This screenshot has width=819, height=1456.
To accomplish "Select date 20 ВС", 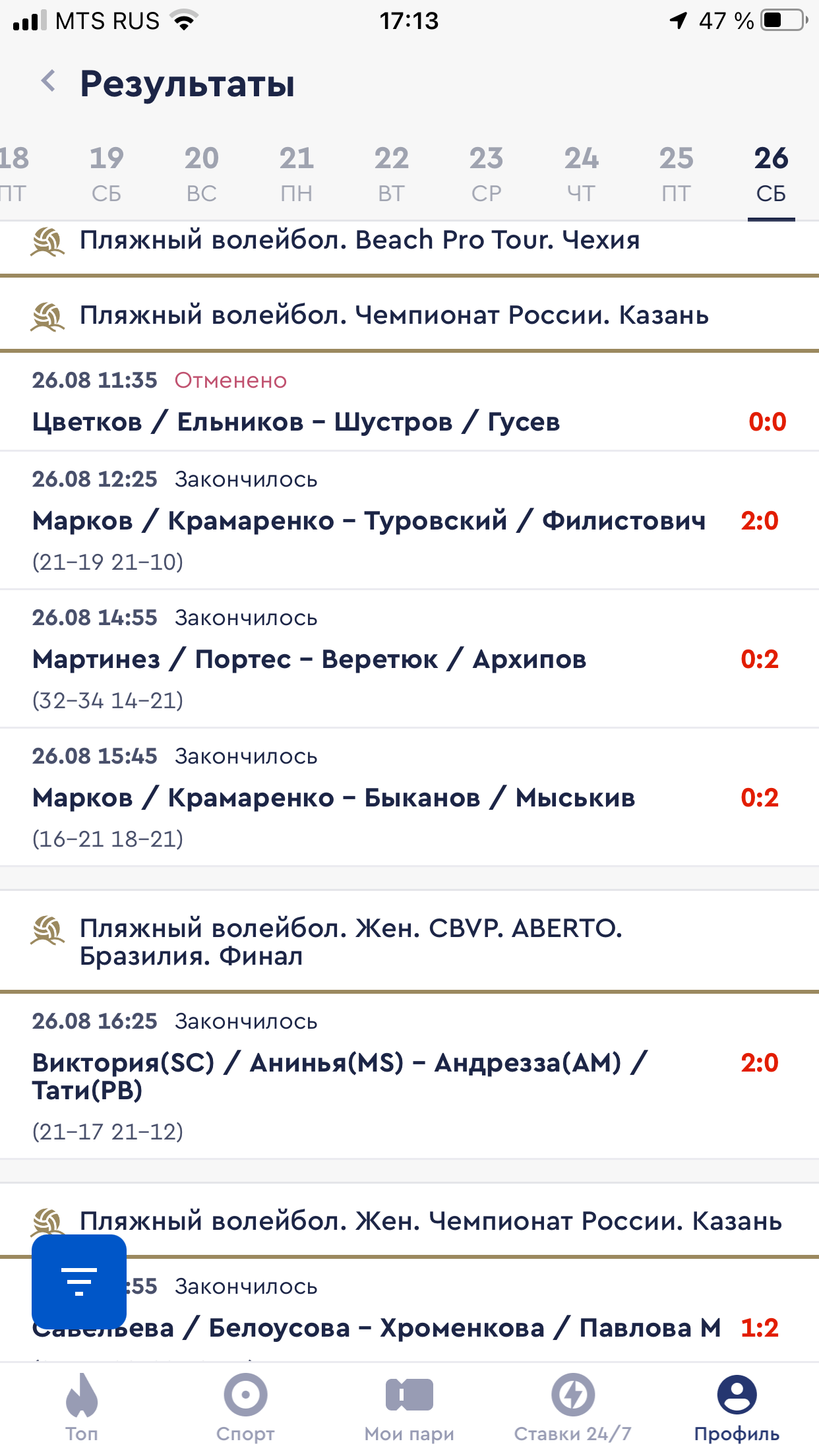I will click(201, 173).
